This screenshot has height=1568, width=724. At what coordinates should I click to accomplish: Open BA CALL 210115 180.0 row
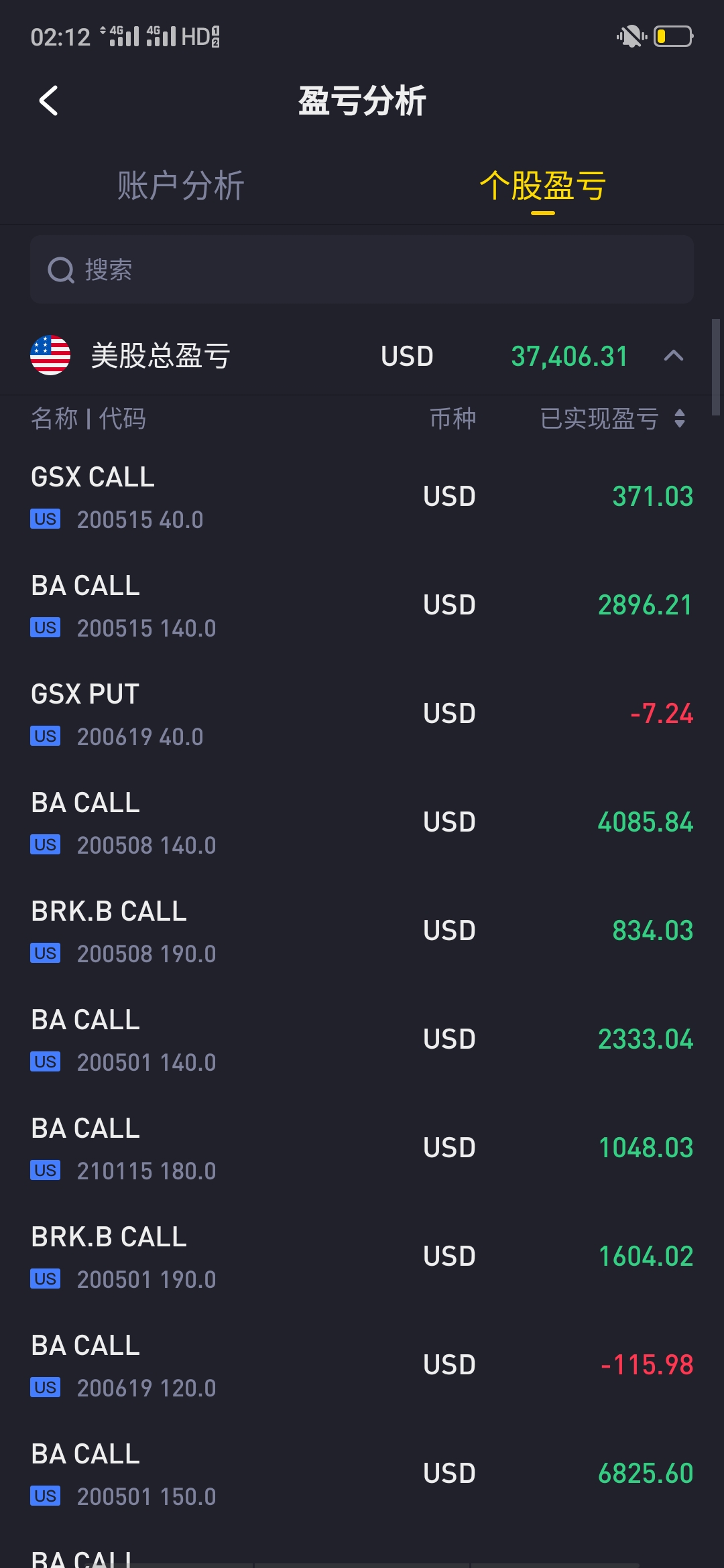click(362, 1149)
